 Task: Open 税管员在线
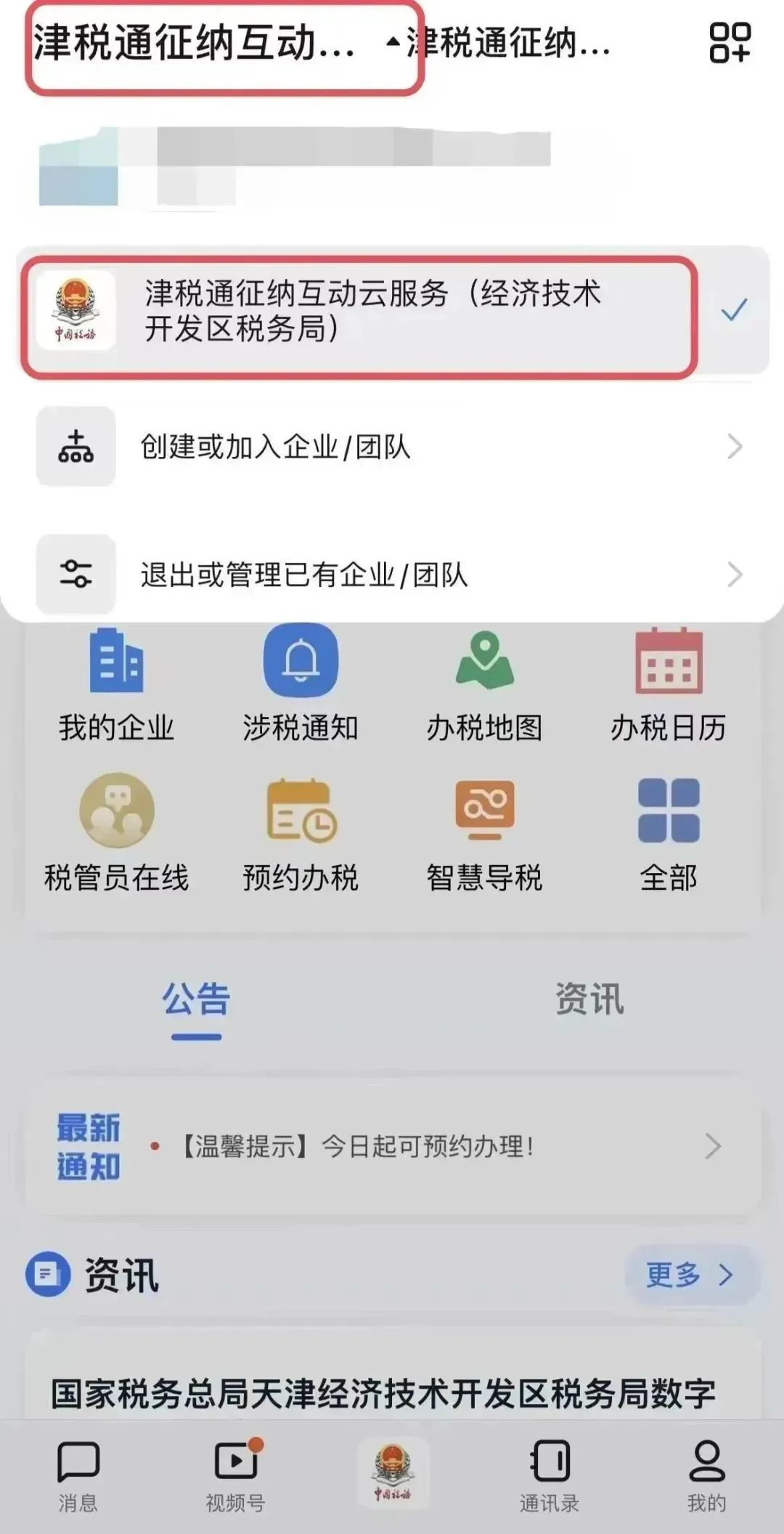[116, 833]
